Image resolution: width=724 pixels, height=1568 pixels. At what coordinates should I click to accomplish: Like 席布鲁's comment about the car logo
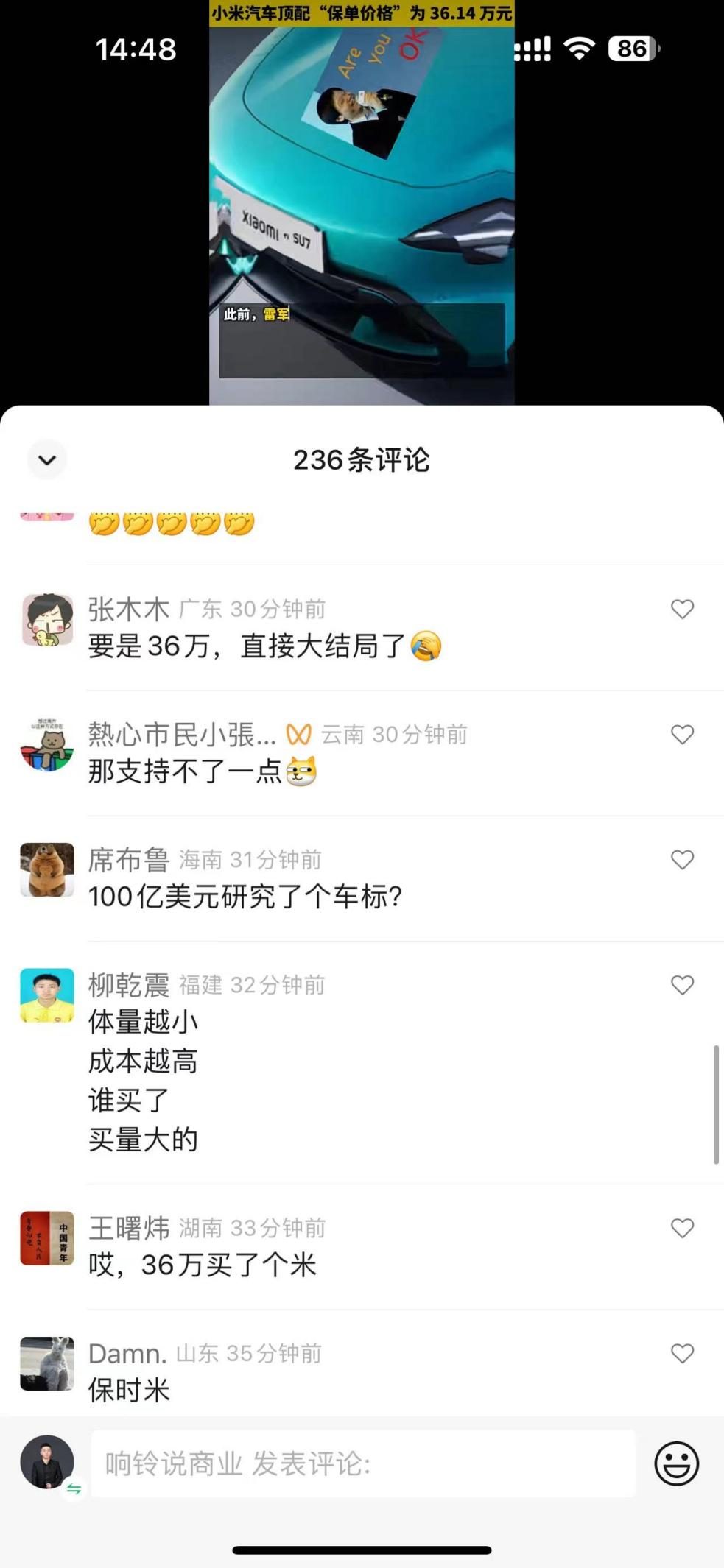[682, 859]
